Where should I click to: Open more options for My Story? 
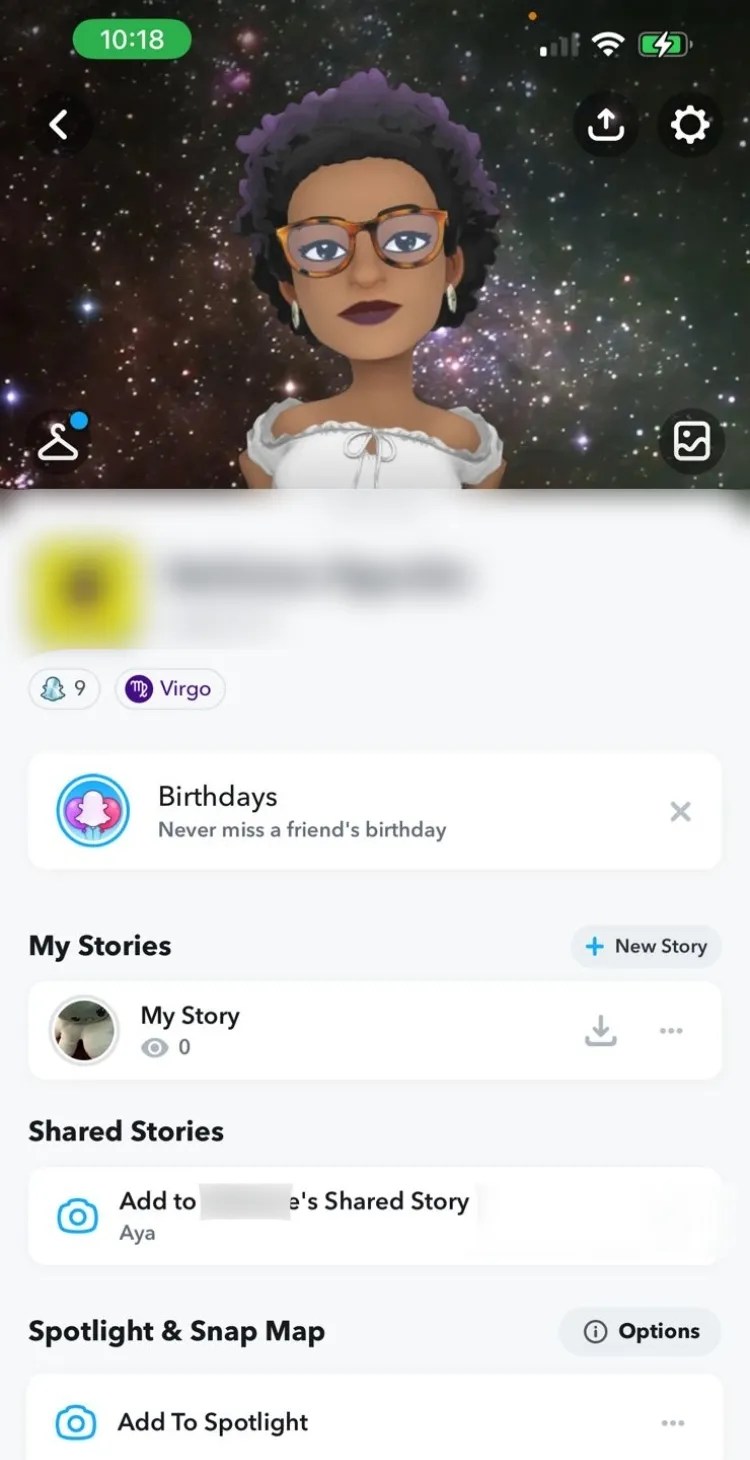tap(671, 1030)
